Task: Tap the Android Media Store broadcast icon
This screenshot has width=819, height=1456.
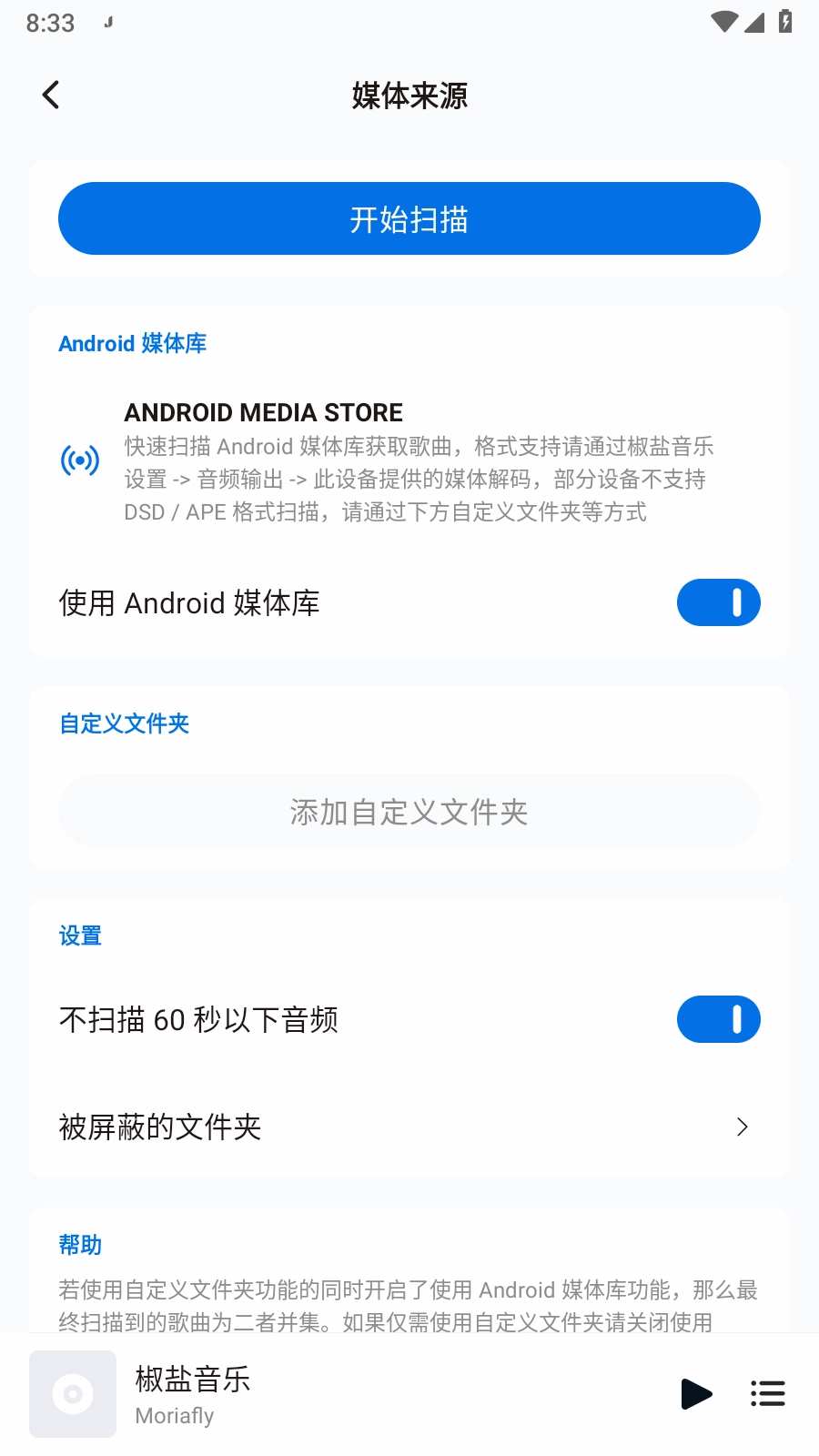Action: [x=80, y=460]
